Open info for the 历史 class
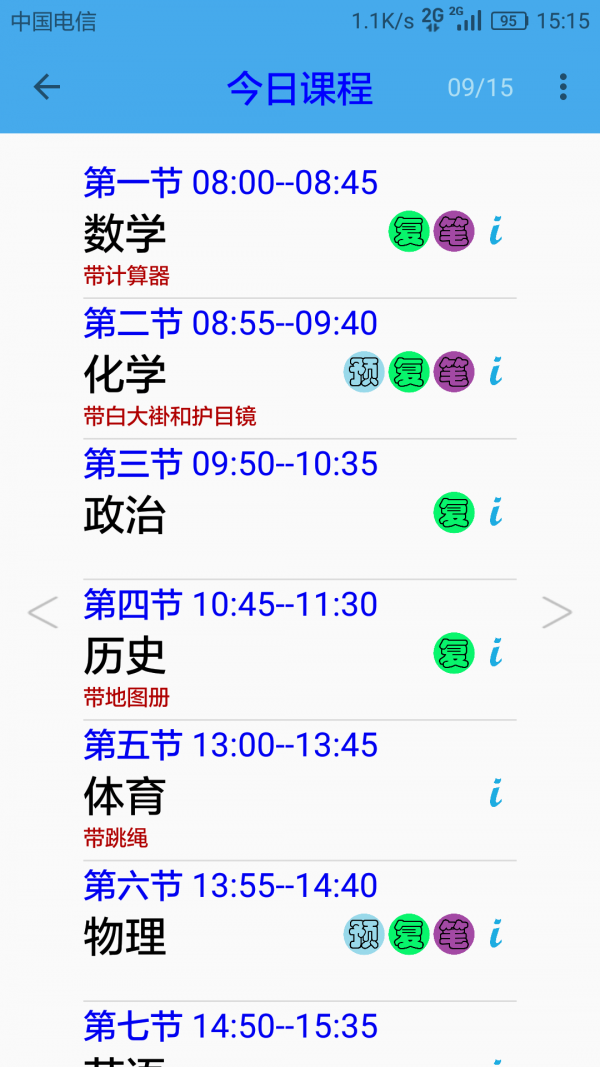 tap(496, 654)
